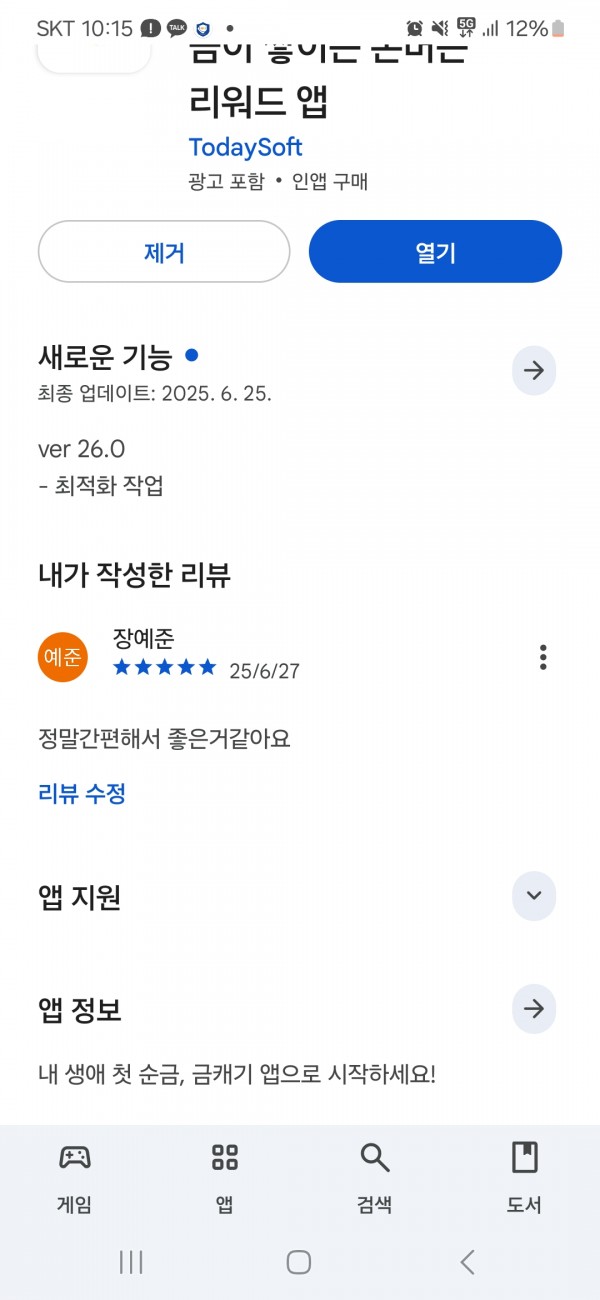
Task: Switch to the 앱 tab
Action: click(225, 1179)
